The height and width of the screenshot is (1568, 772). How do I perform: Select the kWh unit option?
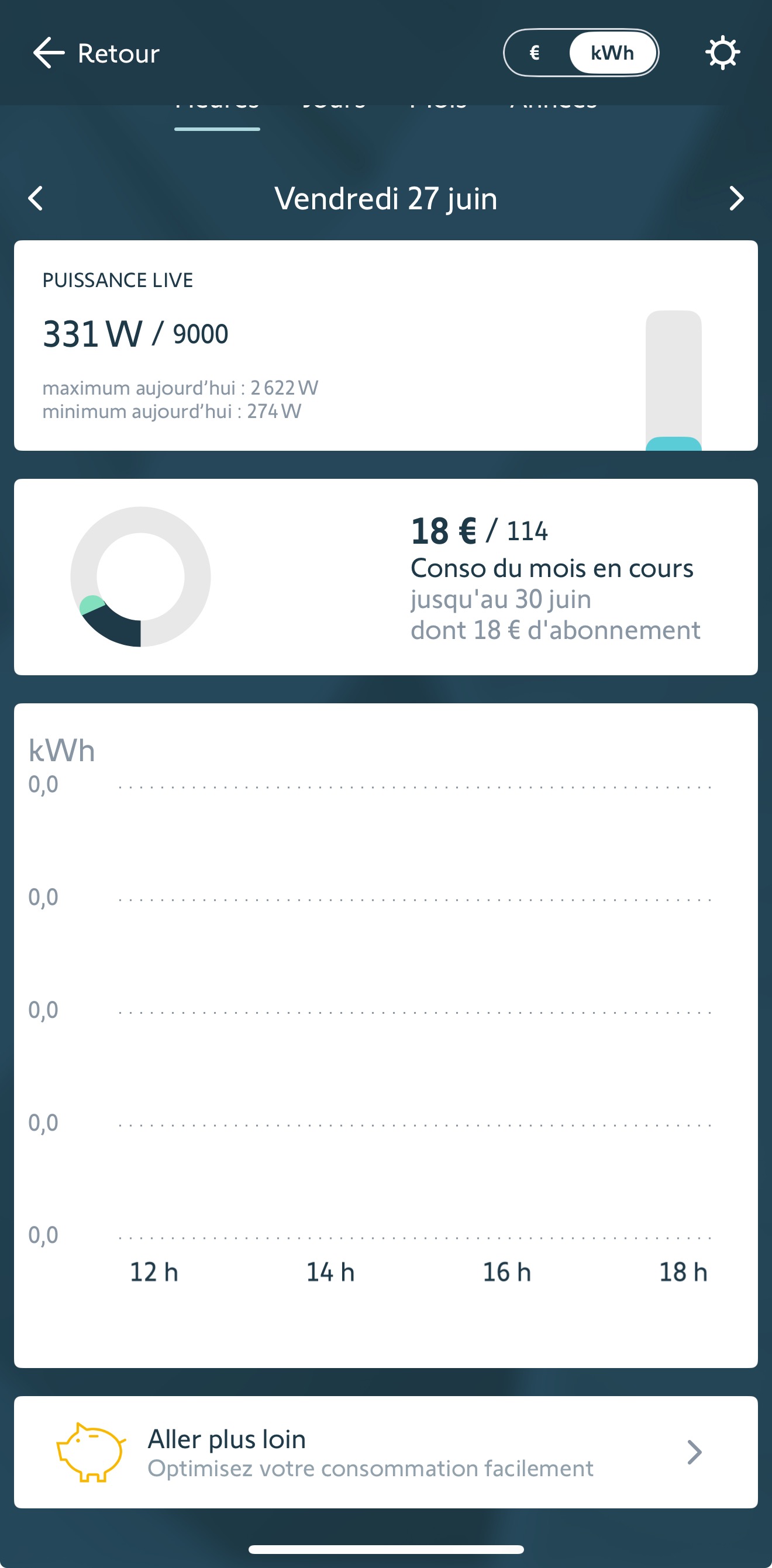(x=612, y=53)
